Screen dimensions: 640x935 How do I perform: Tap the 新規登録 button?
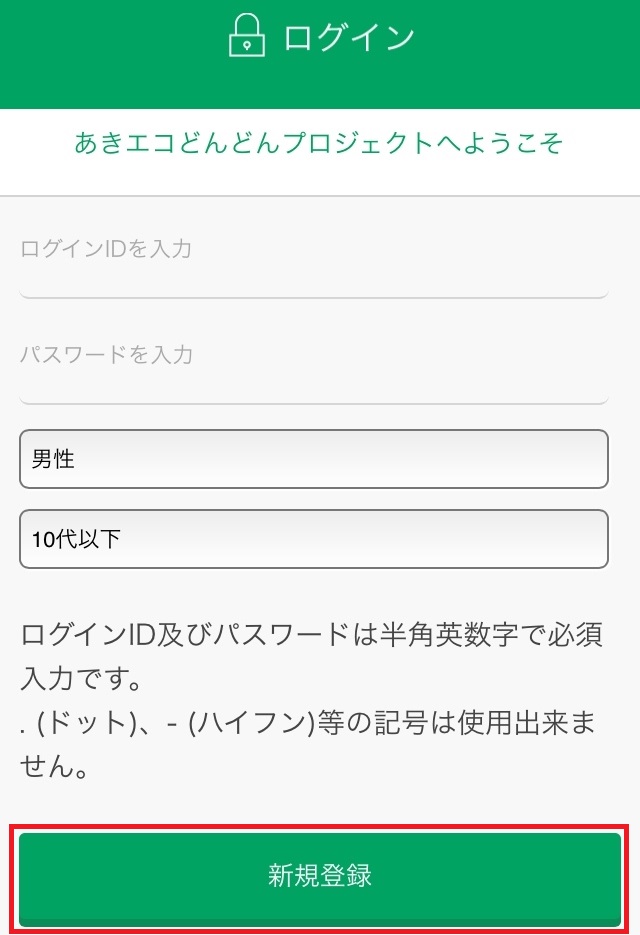click(320, 876)
